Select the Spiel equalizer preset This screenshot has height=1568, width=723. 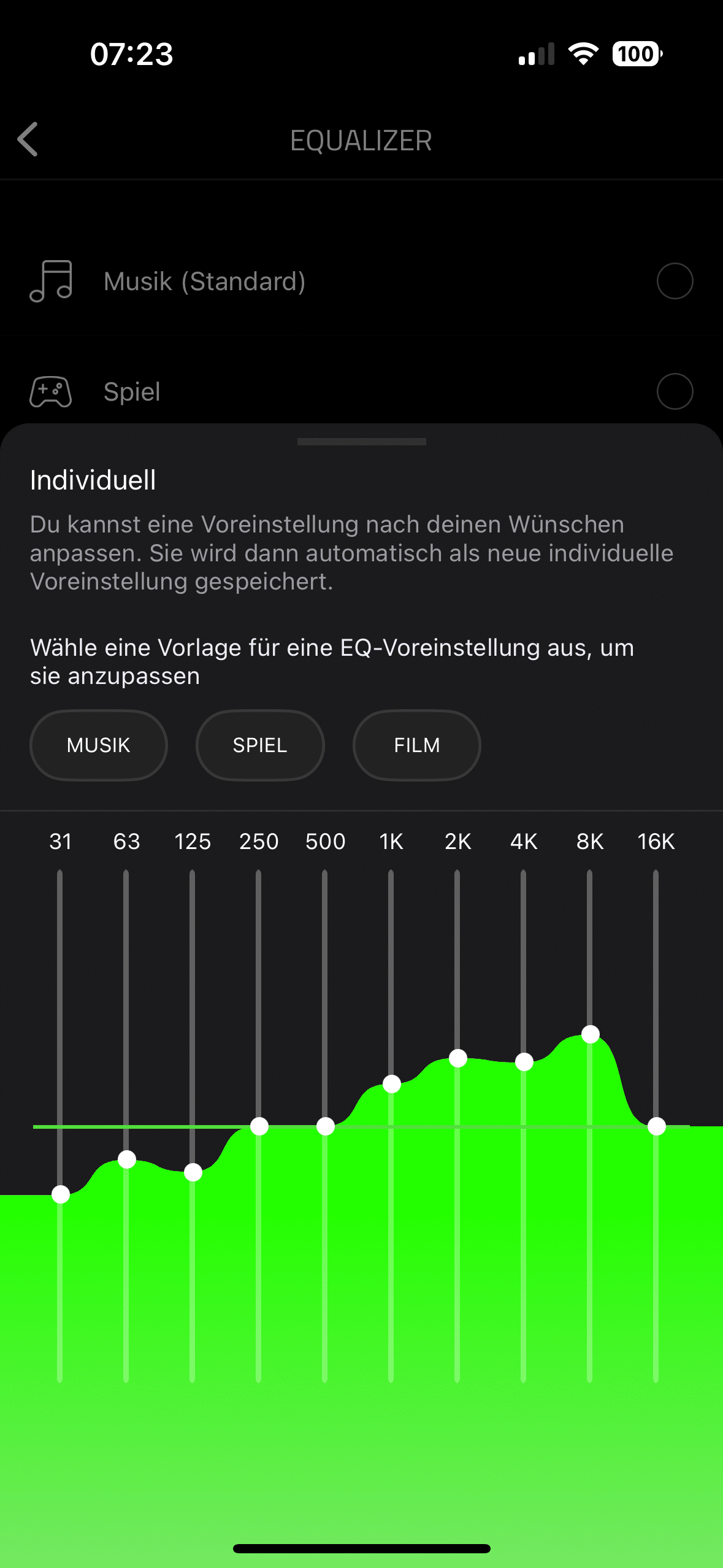675,391
